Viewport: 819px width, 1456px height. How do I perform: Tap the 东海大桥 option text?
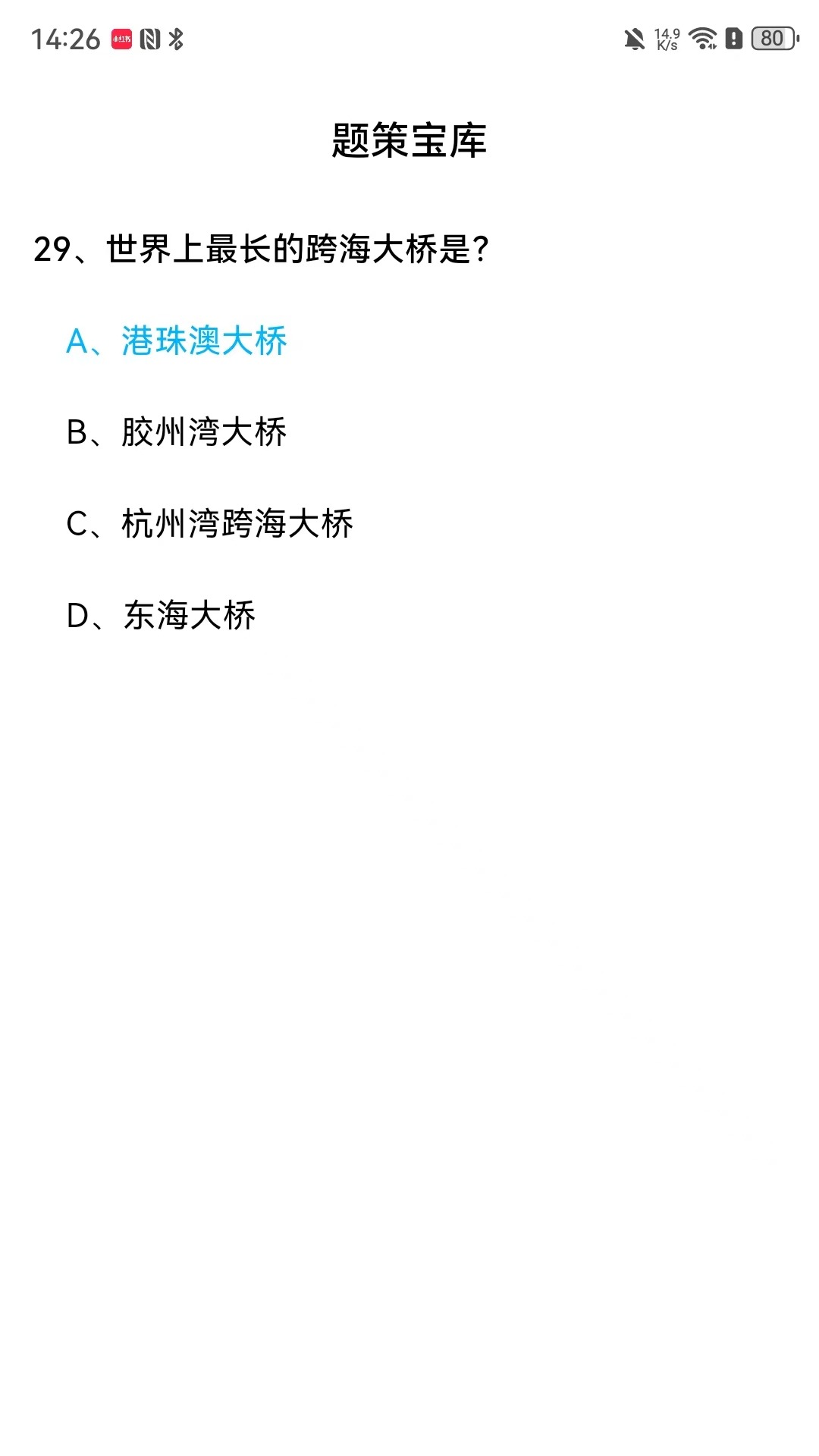tap(189, 616)
